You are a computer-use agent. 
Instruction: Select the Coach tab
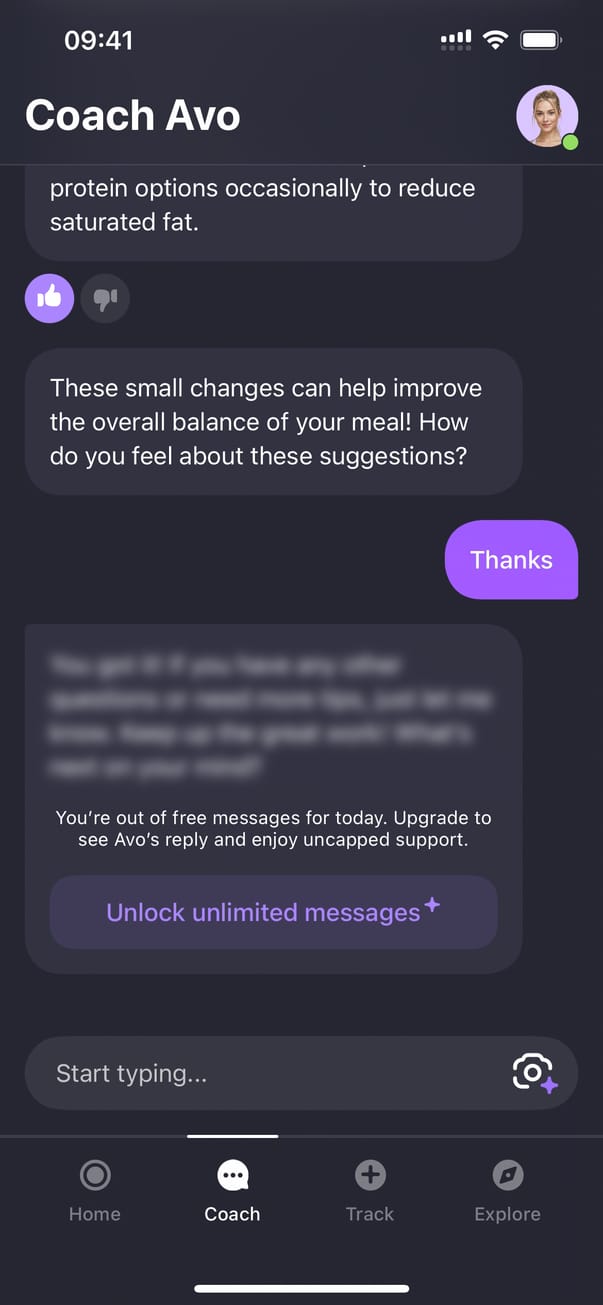point(232,1192)
